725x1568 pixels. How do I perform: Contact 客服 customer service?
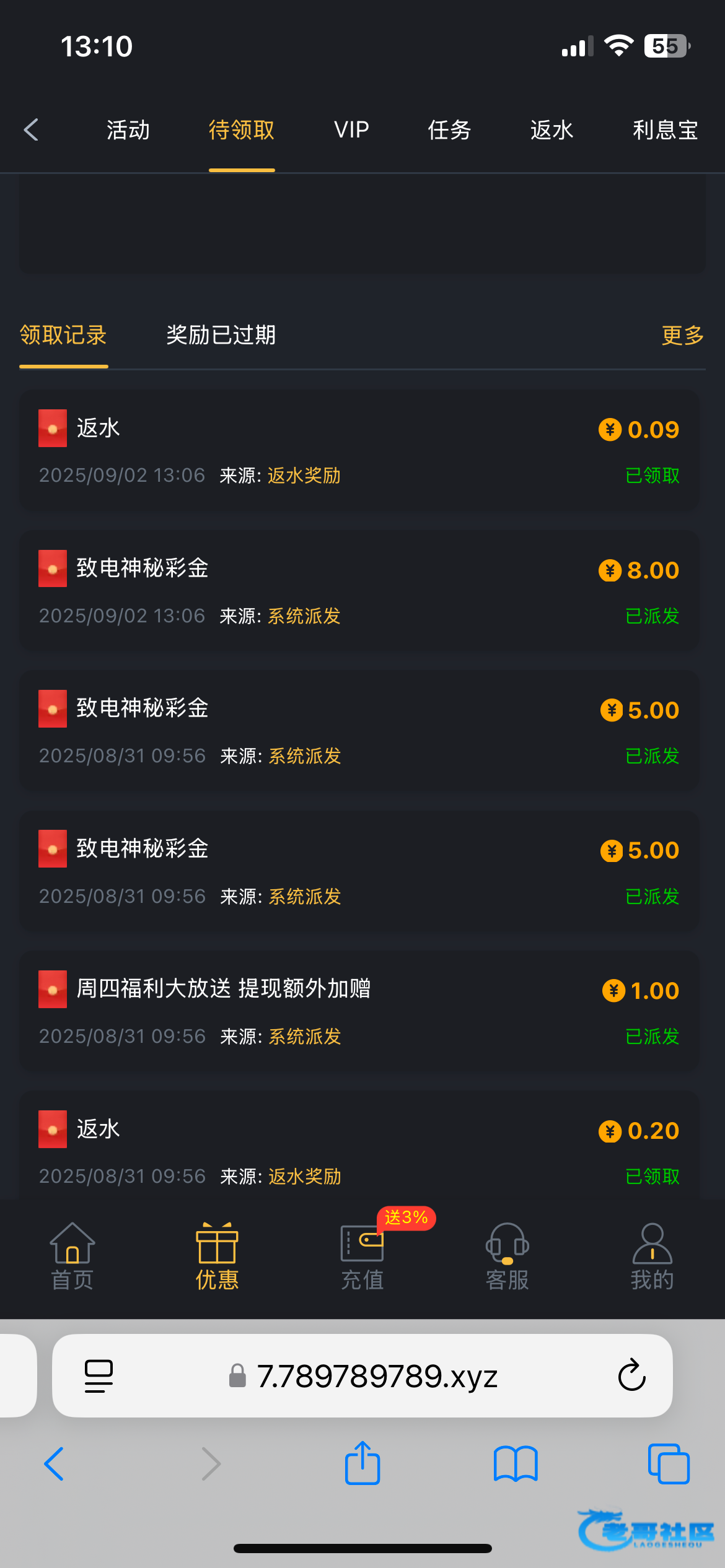tap(507, 1256)
